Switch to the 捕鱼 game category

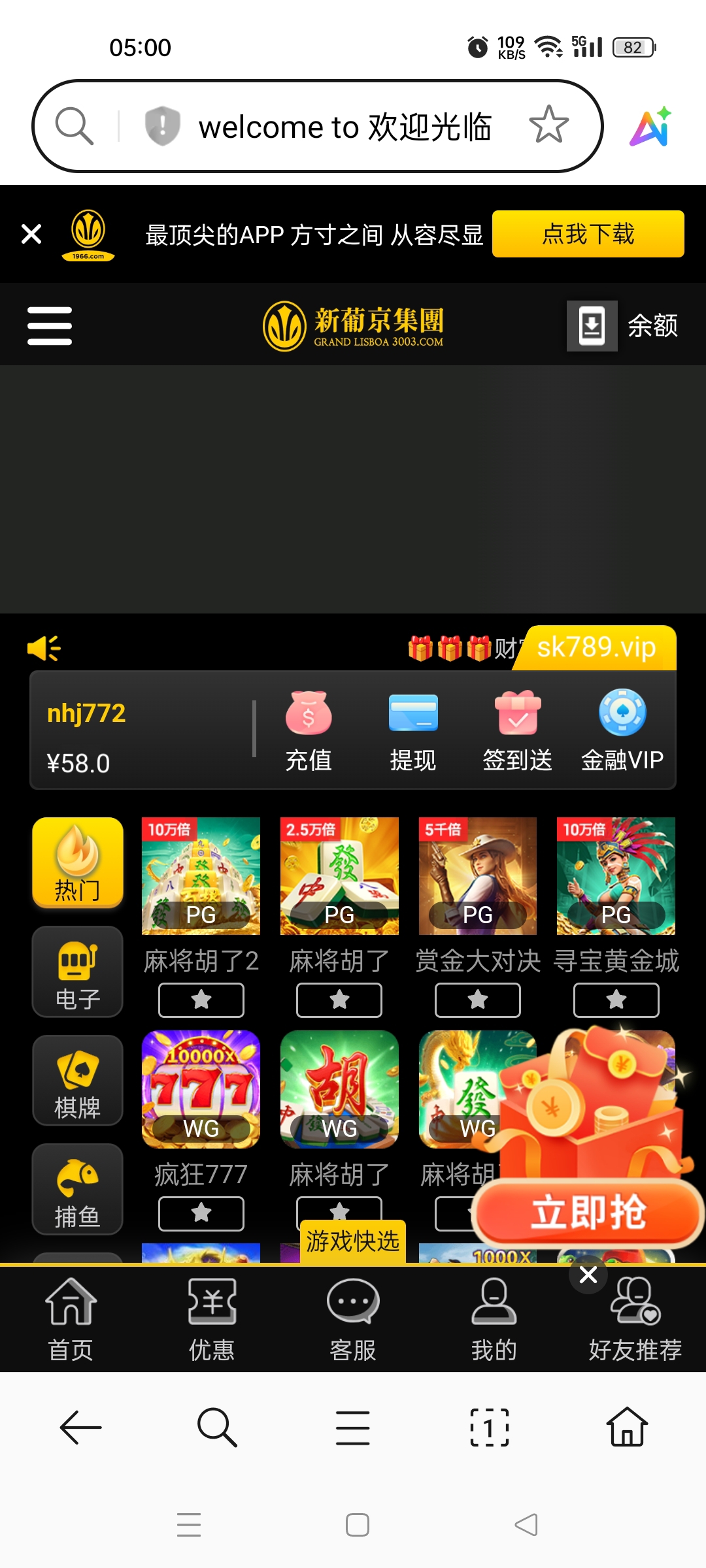pyautogui.click(x=78, y=1189)
